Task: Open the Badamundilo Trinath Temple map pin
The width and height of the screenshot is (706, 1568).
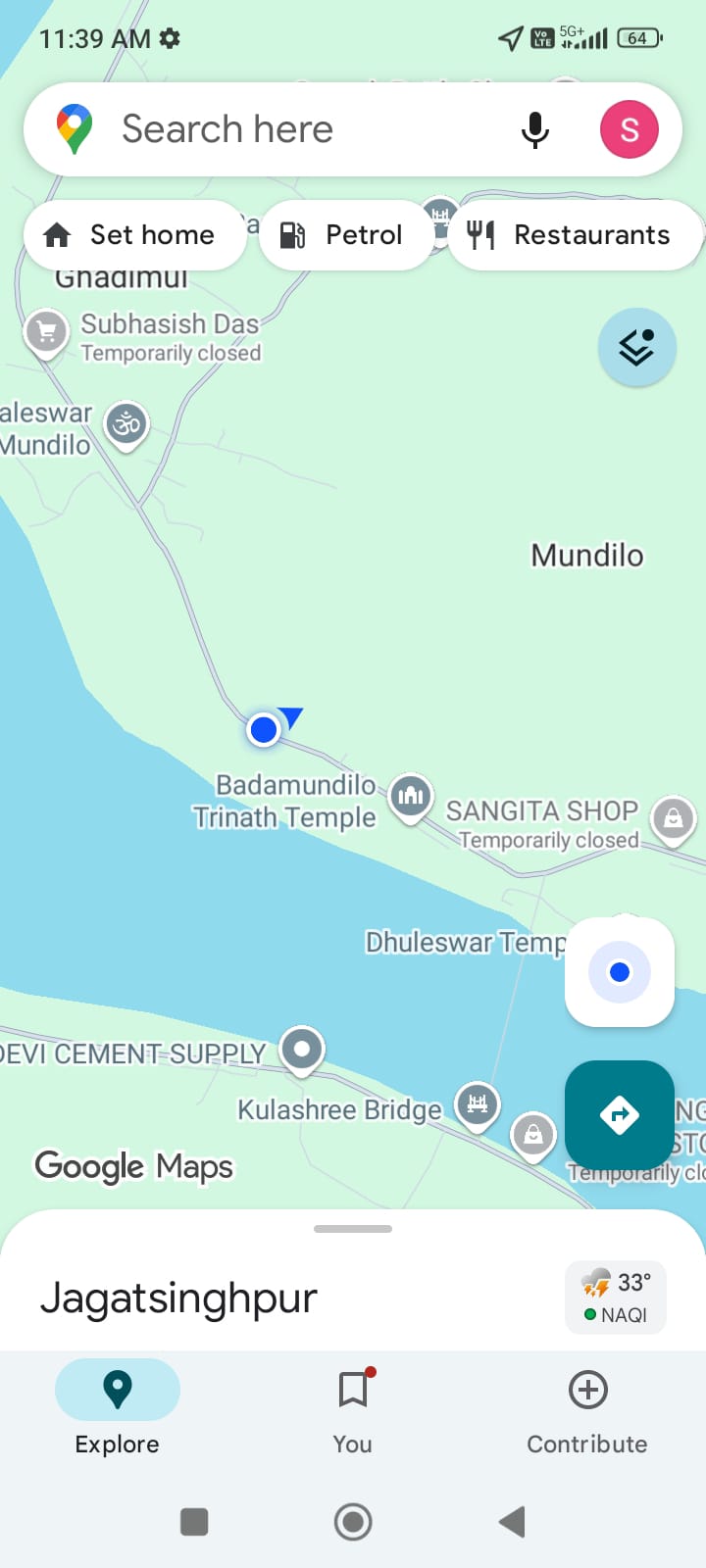Action: (412, 796)
